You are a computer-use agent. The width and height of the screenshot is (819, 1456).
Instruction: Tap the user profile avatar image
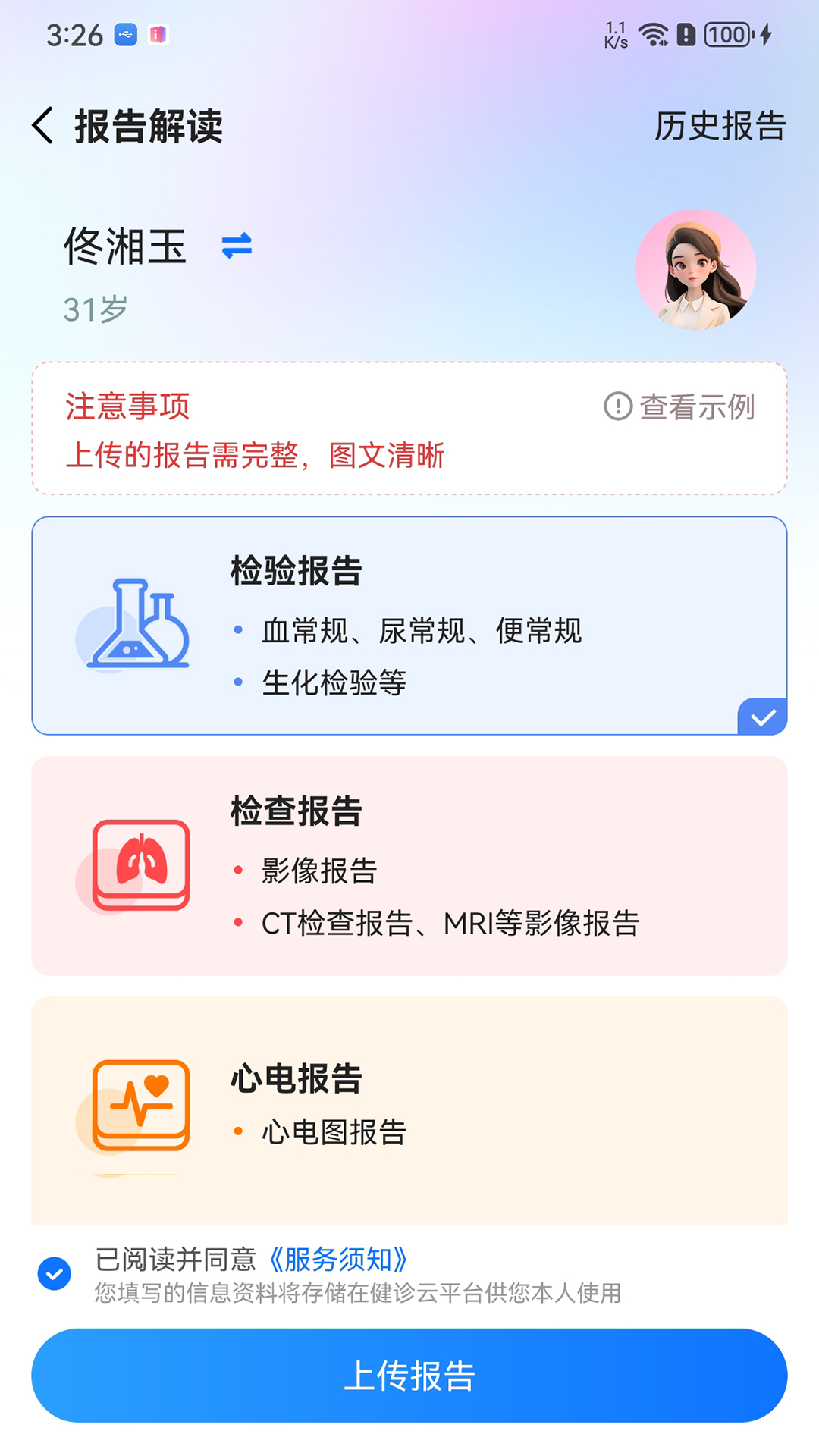point(695,269)
